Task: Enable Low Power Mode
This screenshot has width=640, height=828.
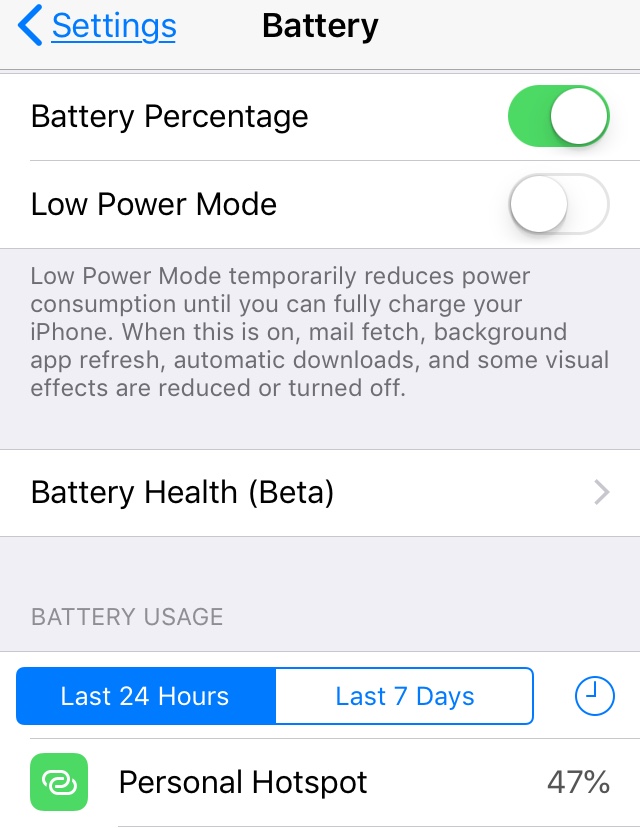Action: (558, 204)
